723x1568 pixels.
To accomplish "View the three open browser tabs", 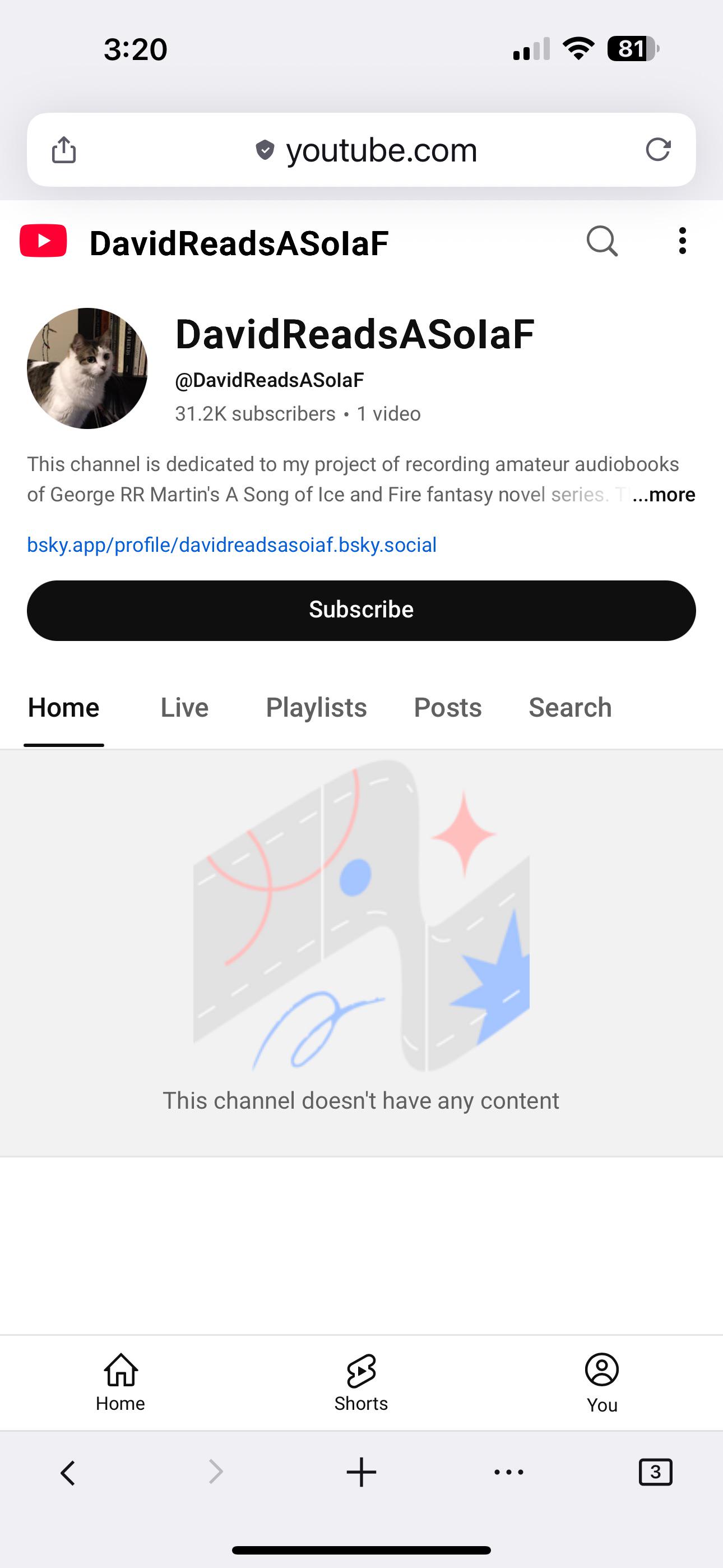I will click(655, 1473).
